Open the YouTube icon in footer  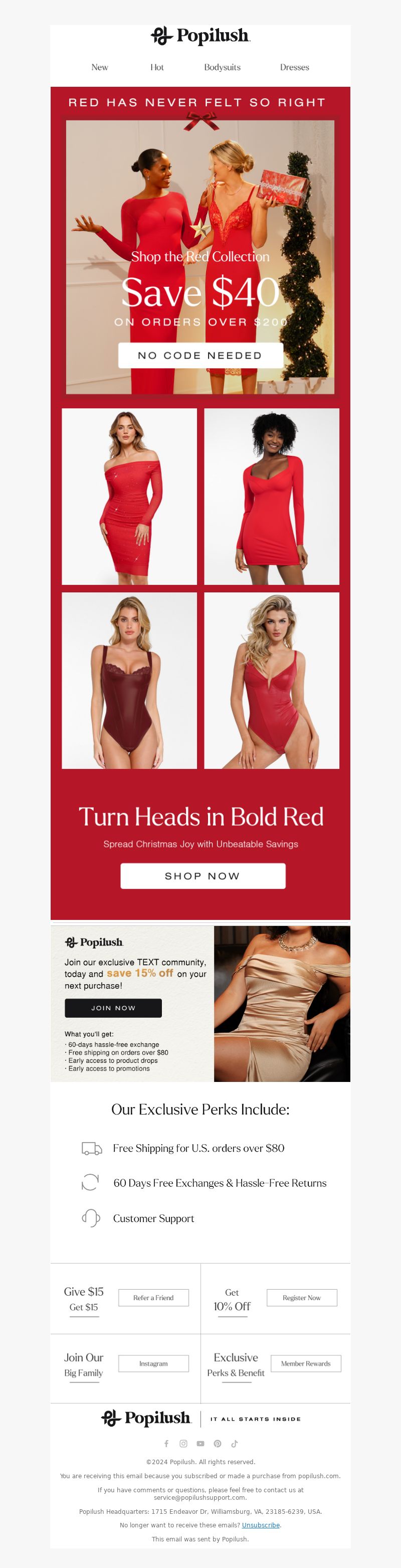[200, 1444]
